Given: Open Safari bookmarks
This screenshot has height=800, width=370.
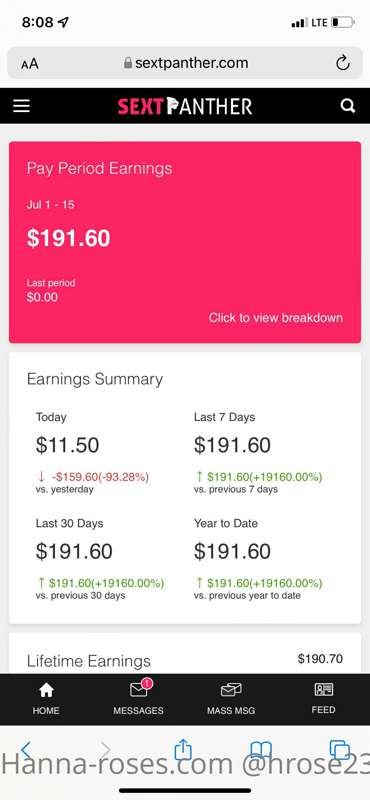Looking at the screenshot, I should click(x=261, y=750).
